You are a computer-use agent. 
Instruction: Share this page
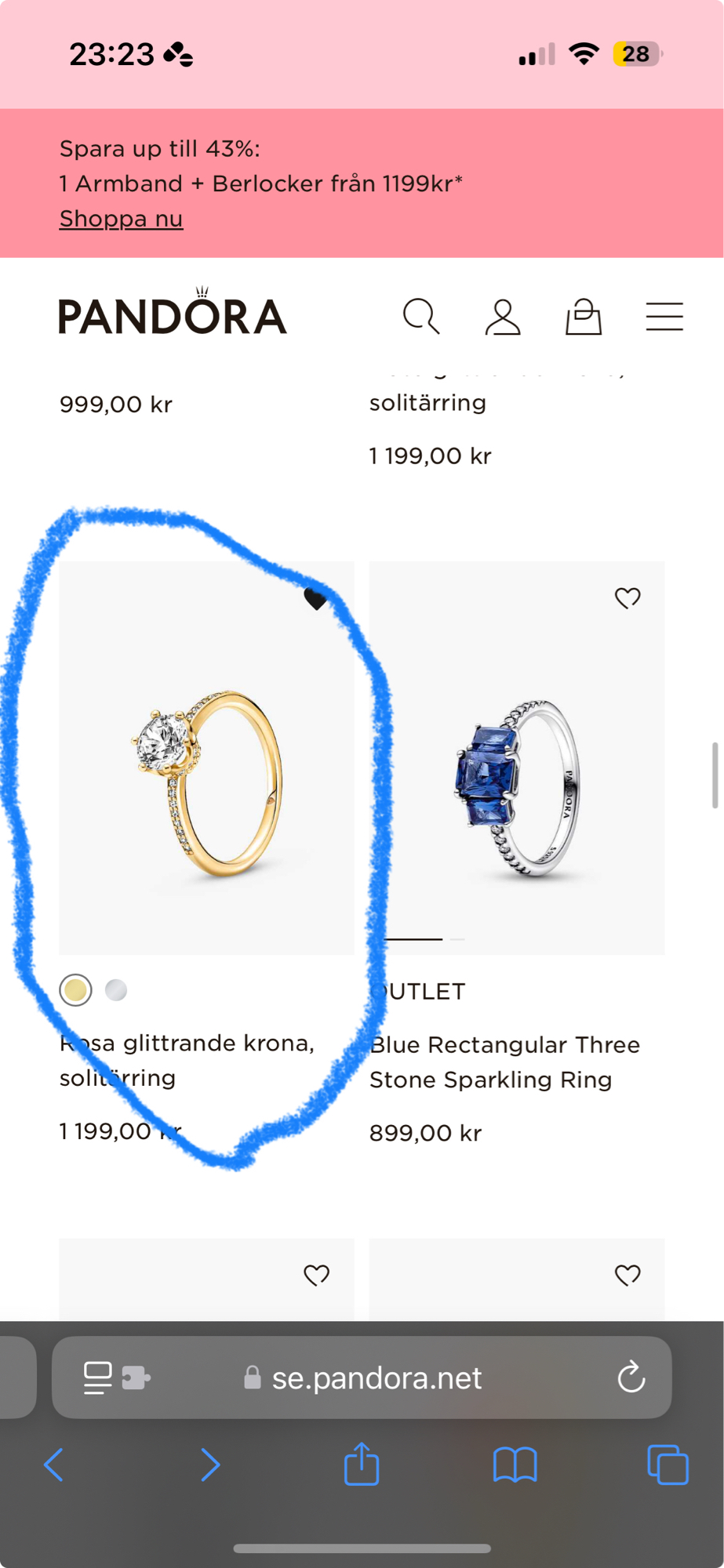362,1464
